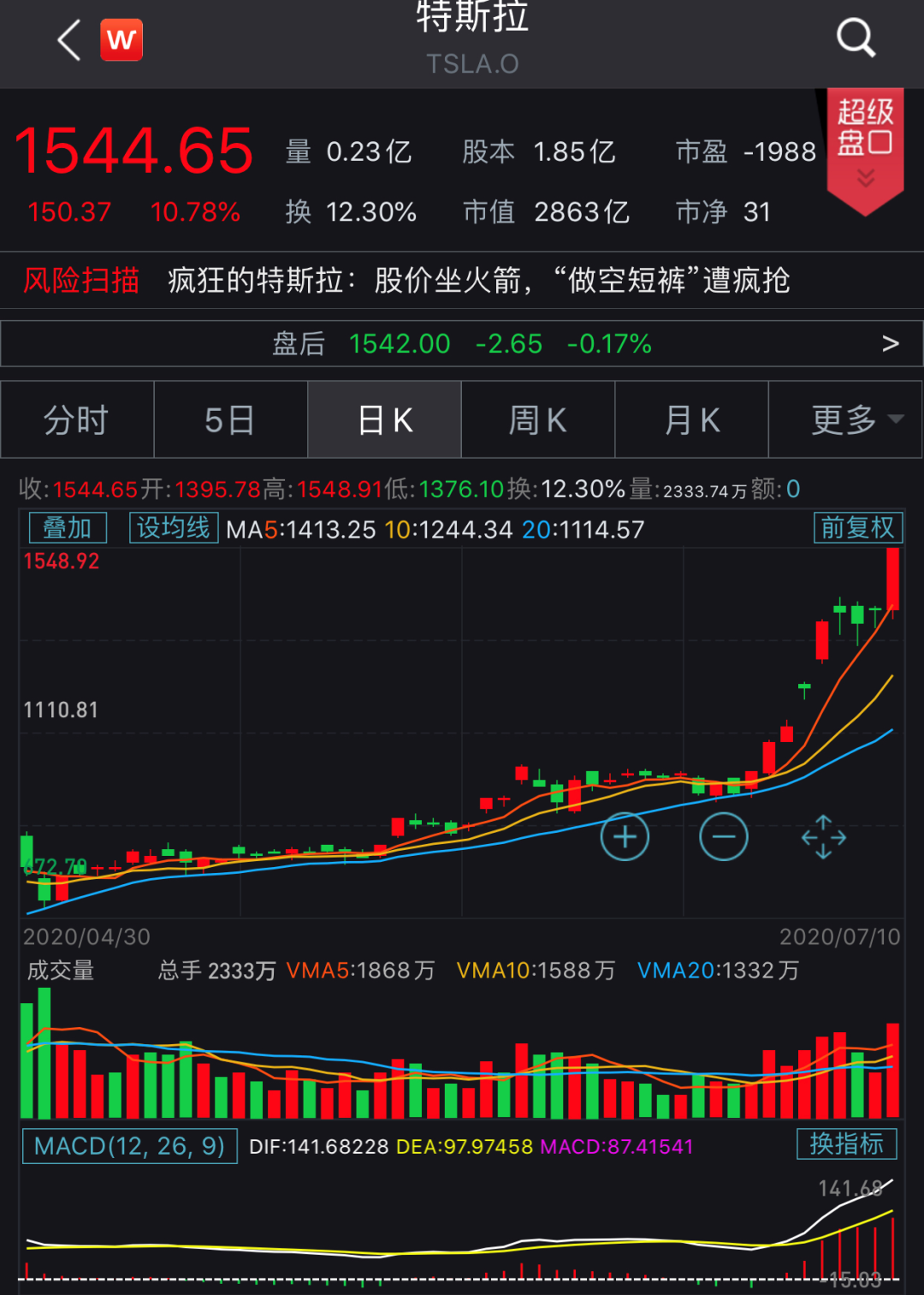Tap the red W app icon
The height and width of the screenshot is (1295, 924).
121,40
